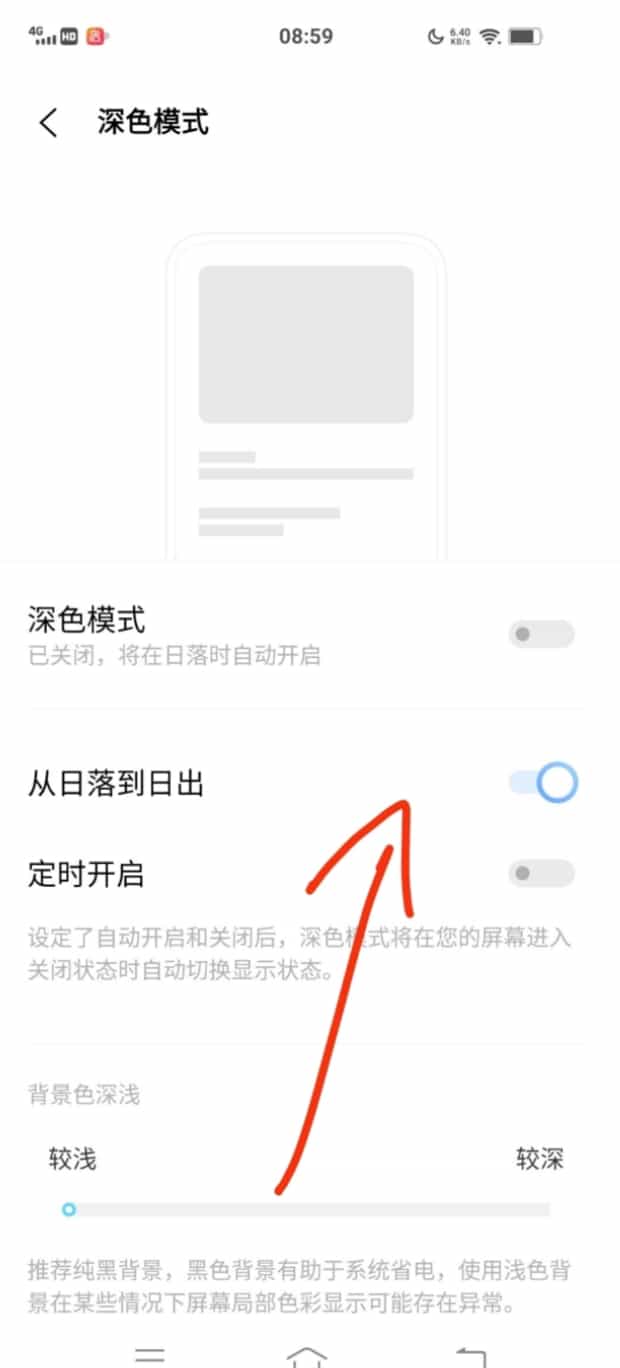Screen dimensions: 620x1368
Task: Disable 从日落到日出 schedule
Action: pyautogui.click(x=543, y=783)
